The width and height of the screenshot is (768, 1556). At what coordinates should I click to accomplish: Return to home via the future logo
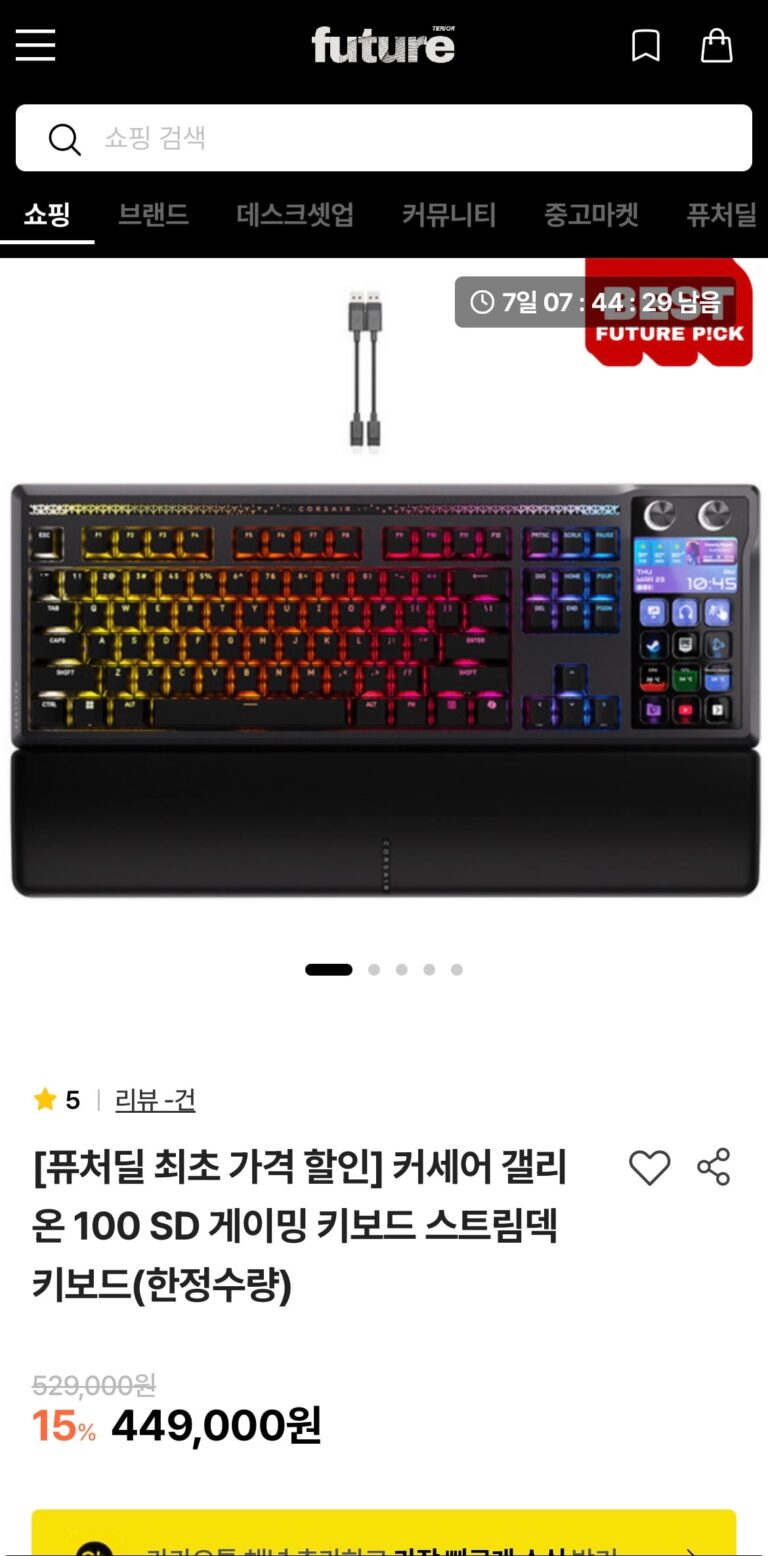coord(383,45)
